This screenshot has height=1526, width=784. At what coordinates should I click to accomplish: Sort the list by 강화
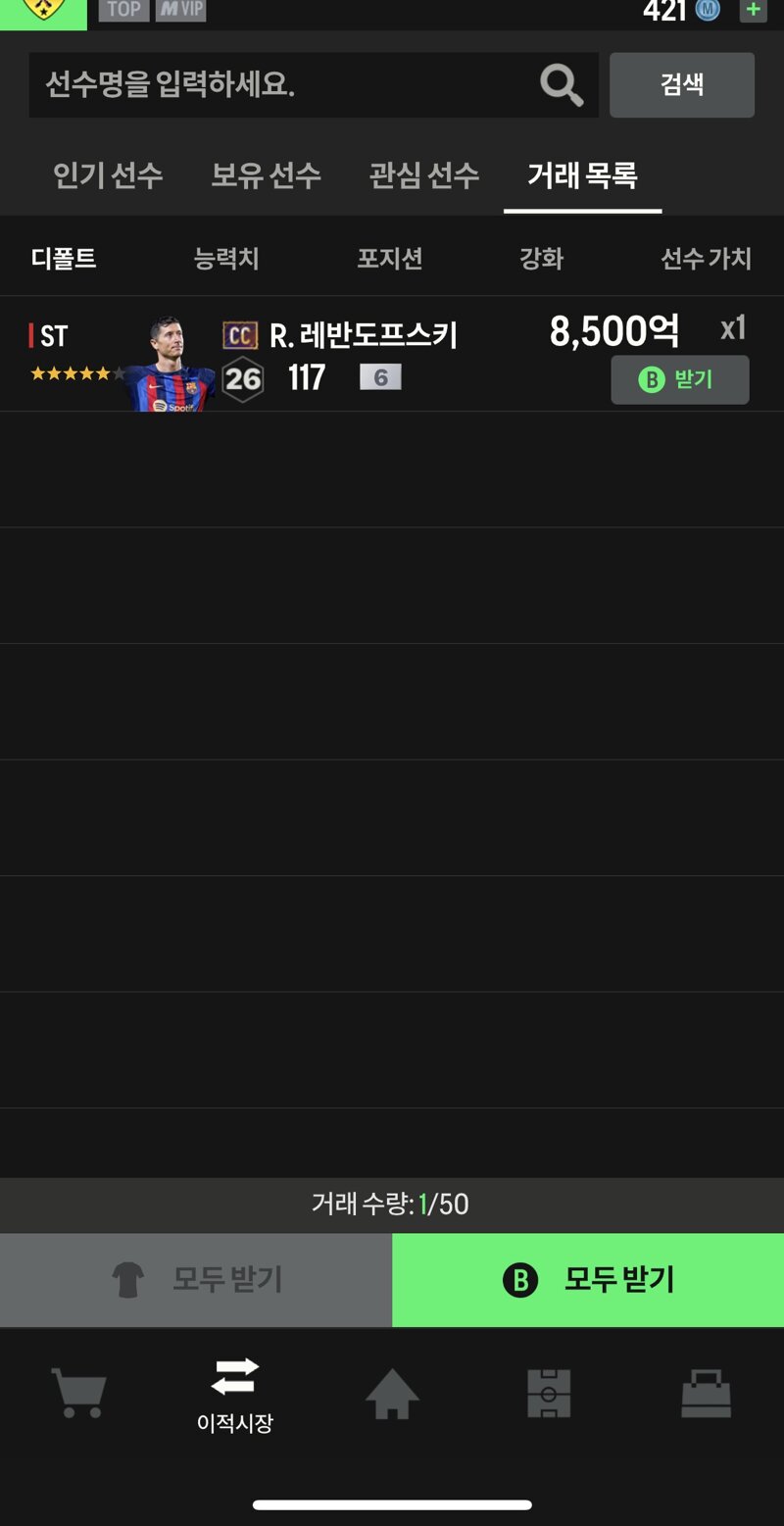[x=541, y=259]
